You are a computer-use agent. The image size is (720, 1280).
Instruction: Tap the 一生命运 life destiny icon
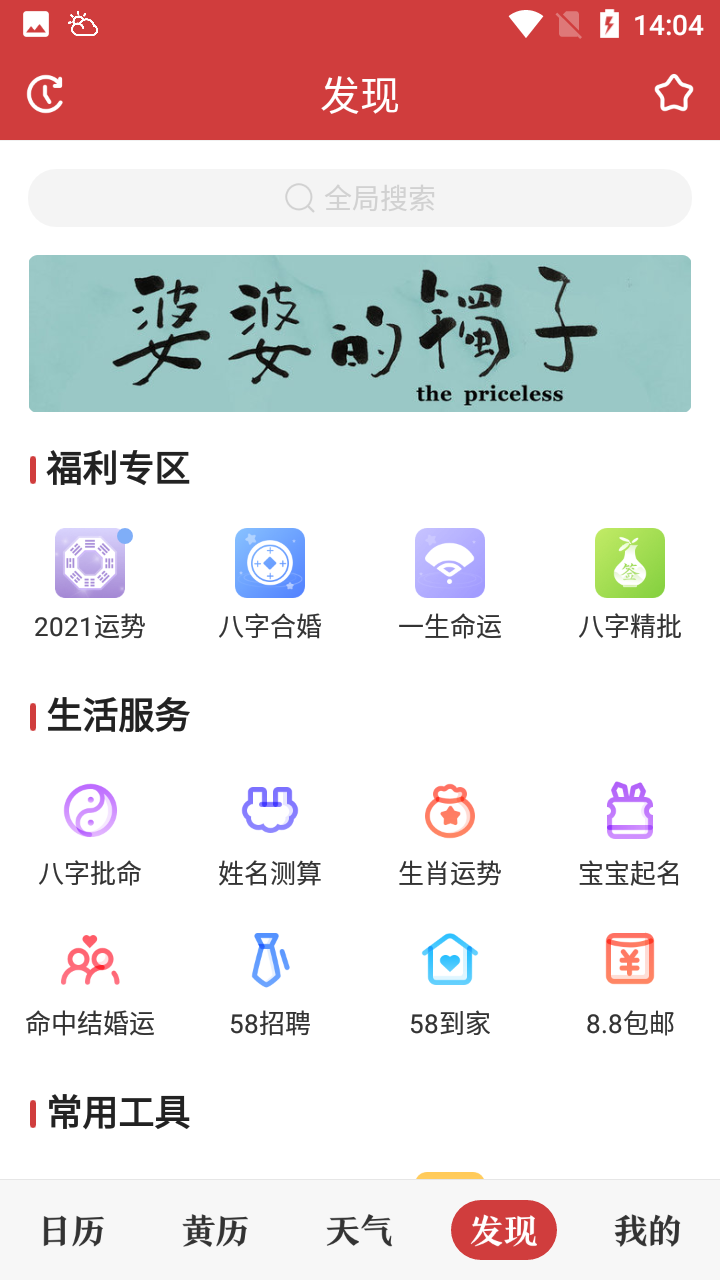click(x=450, y=563)
